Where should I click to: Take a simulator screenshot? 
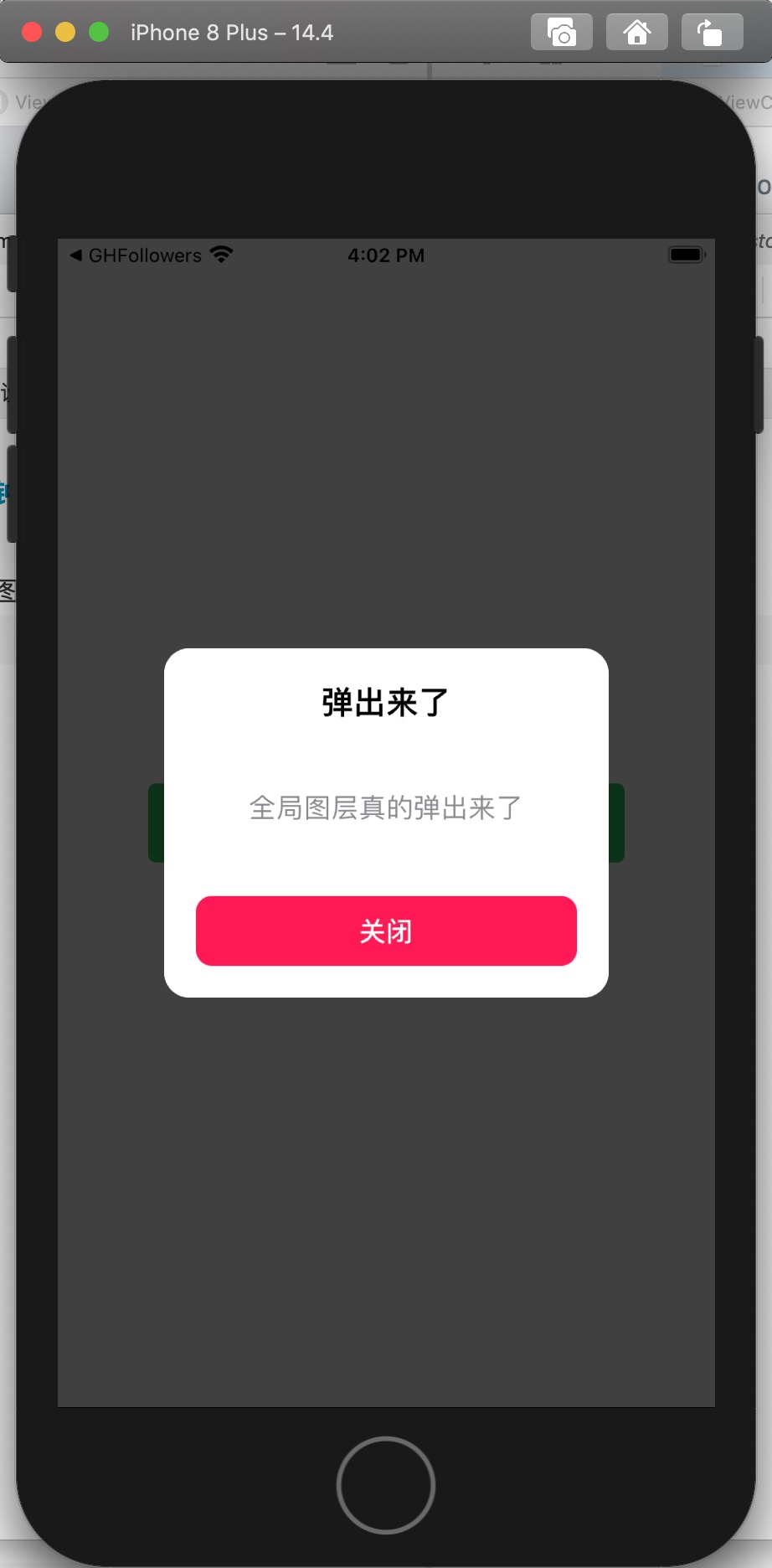click(x=561, y=33)
